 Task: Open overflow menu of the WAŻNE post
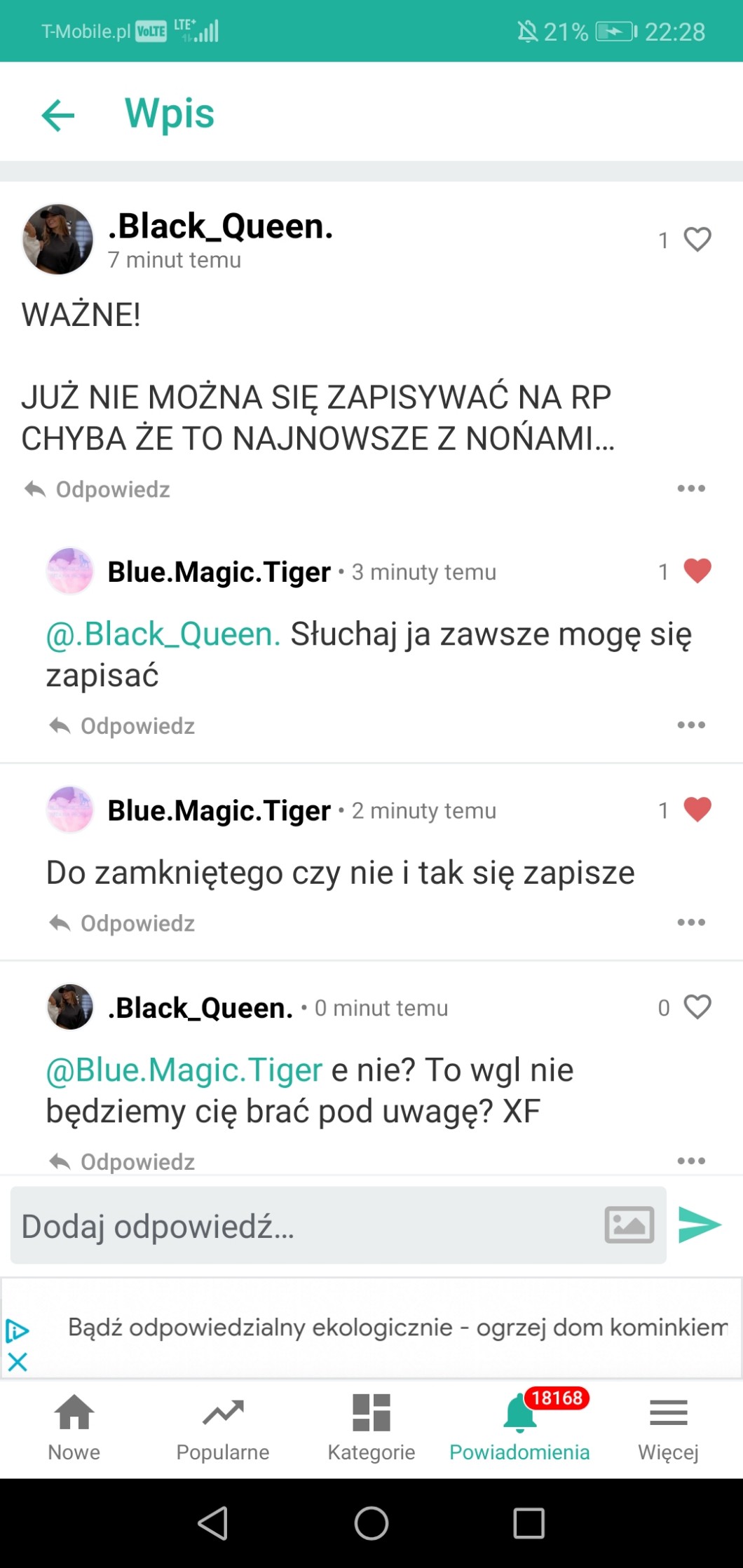[x=691, y=489]
